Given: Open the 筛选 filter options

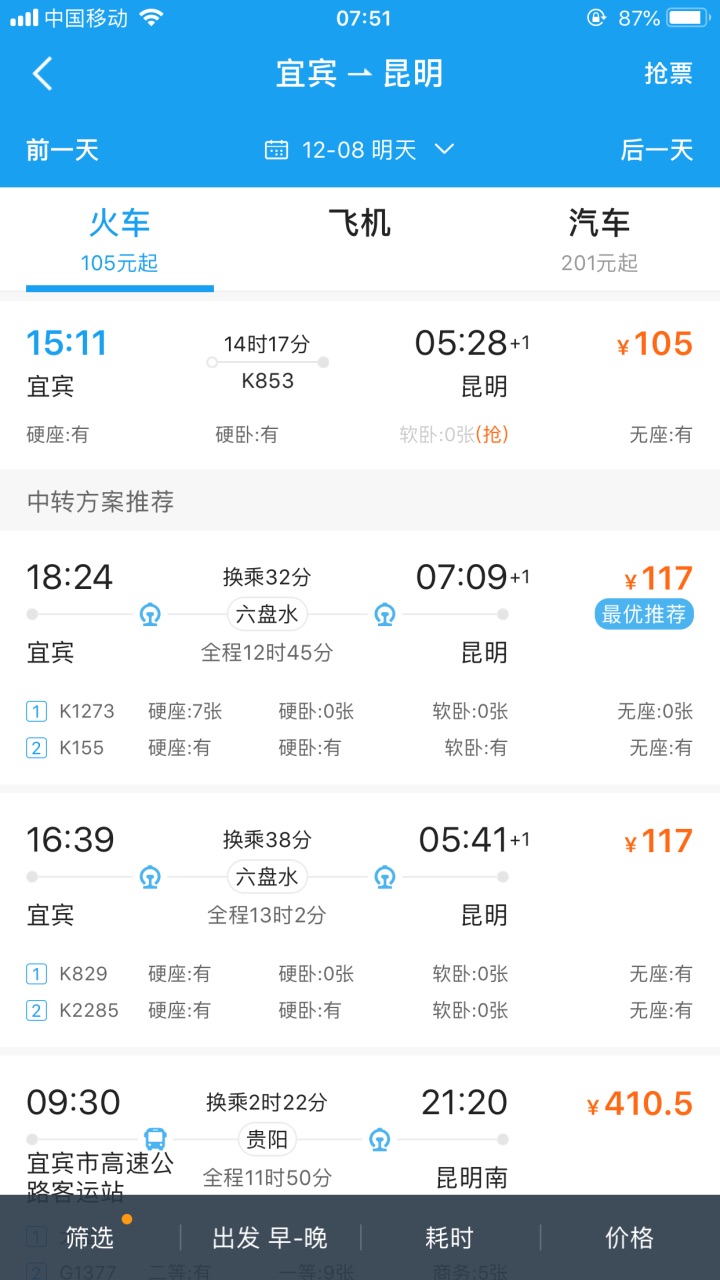Looking at the screenshot, I should point(90,1238).
